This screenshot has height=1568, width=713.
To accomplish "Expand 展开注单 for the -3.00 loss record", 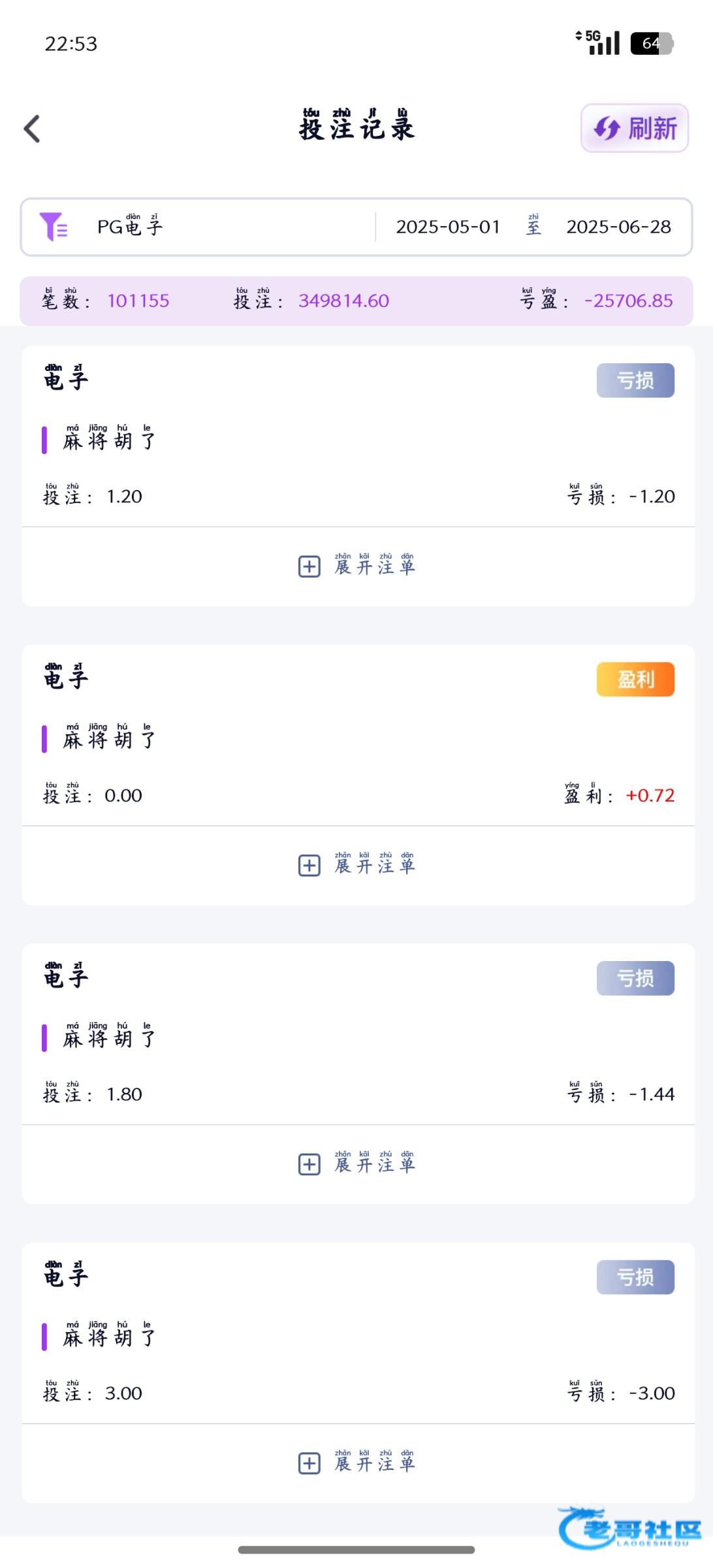I will [357, 1463].
